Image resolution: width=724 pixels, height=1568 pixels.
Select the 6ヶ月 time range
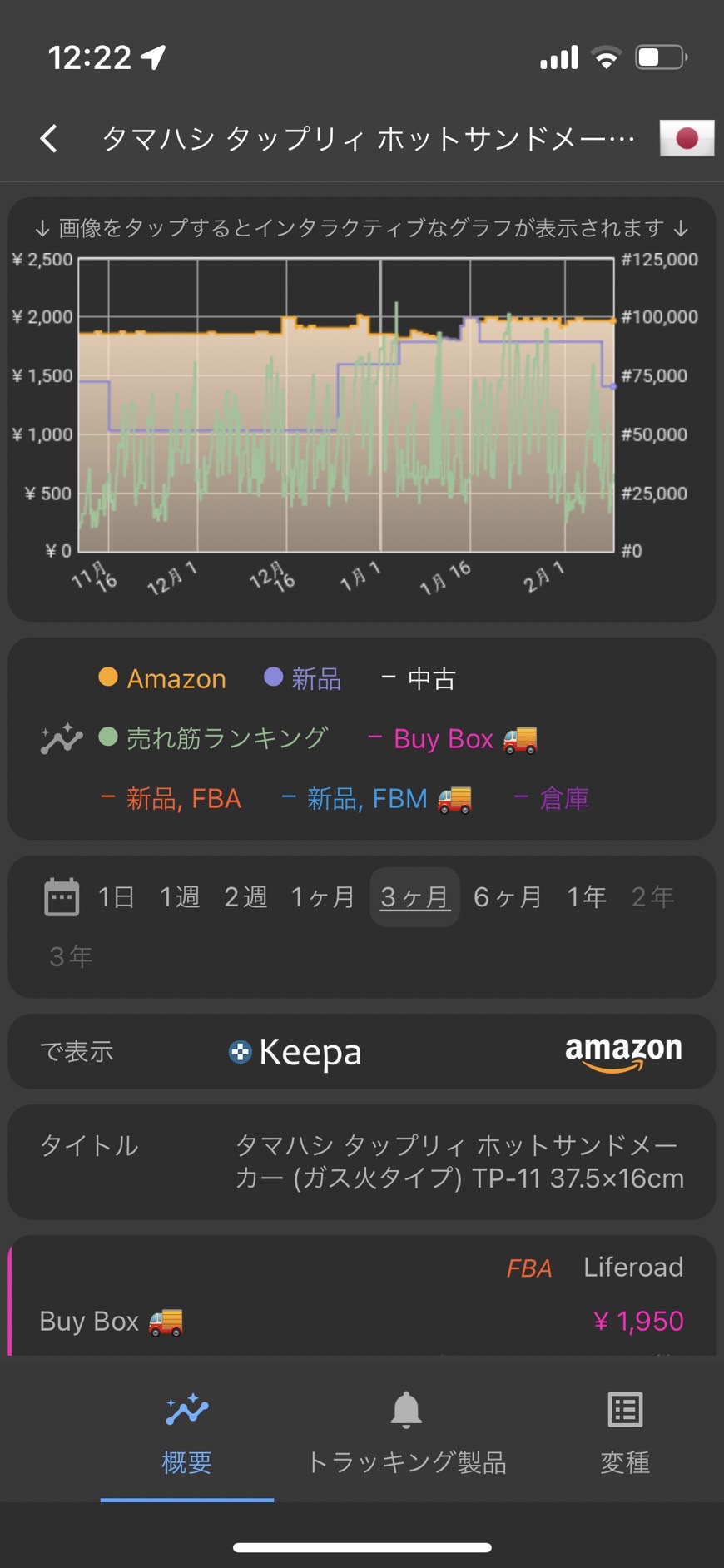508,896
